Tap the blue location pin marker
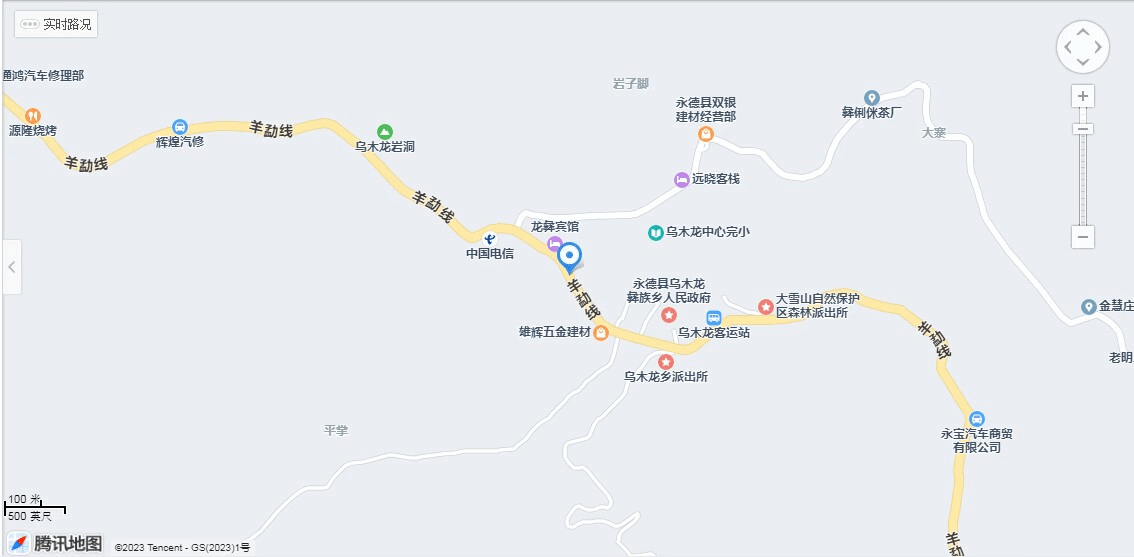 click(569, 257)
